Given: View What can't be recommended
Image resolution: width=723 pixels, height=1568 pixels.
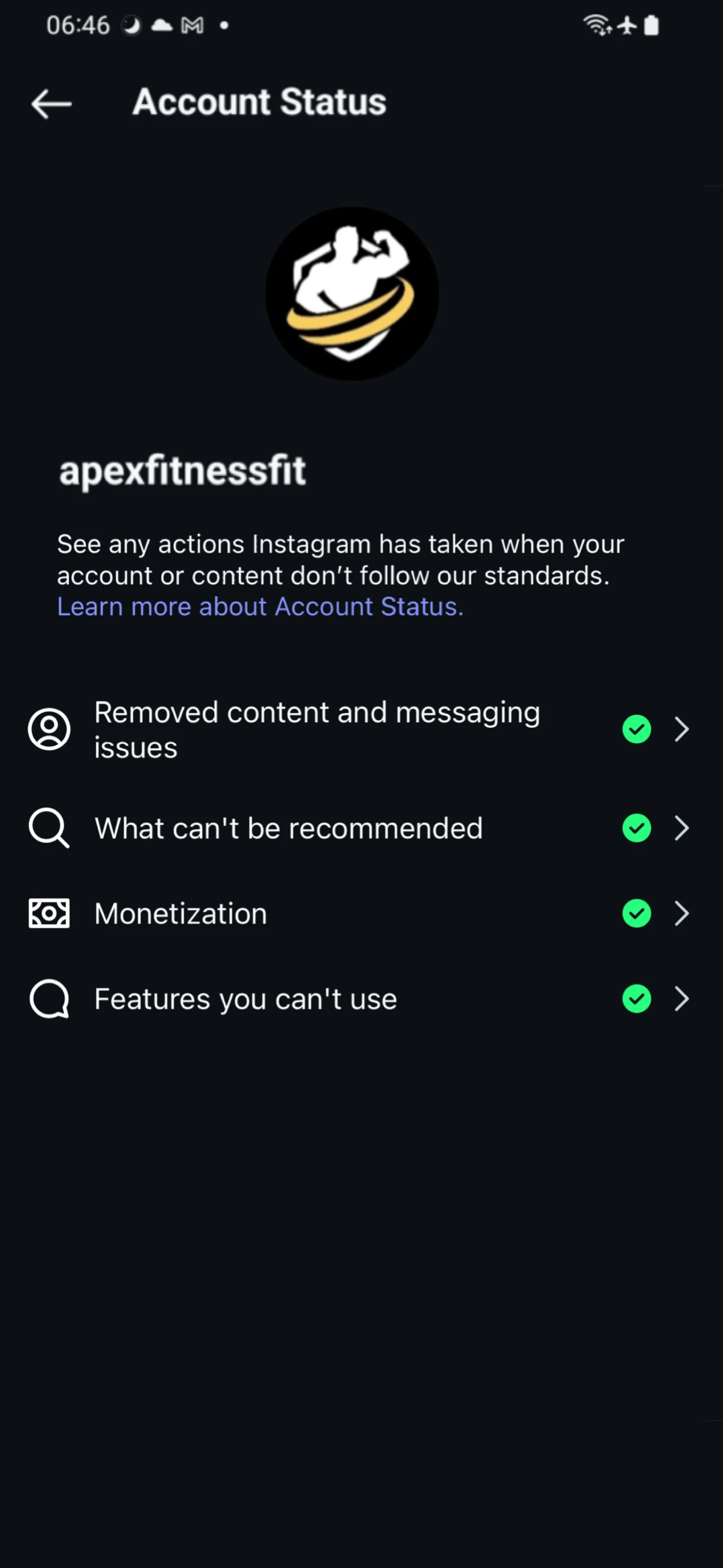Looking at the screenshot, I should coord(361,828).
